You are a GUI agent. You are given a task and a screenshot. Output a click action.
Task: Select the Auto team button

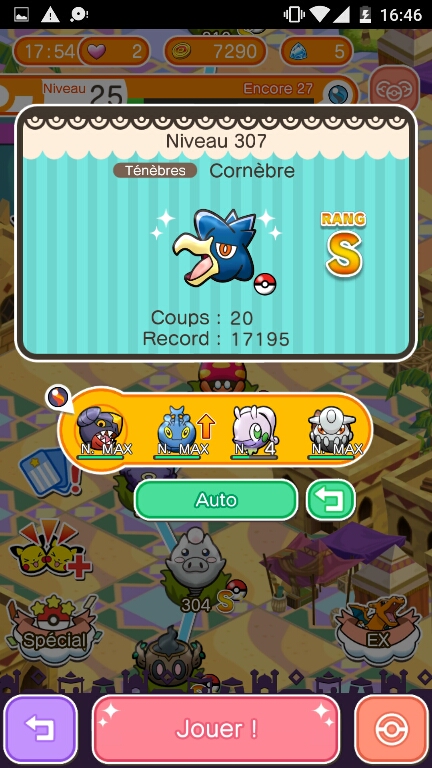pyautogui.click(x=216, y=500)
